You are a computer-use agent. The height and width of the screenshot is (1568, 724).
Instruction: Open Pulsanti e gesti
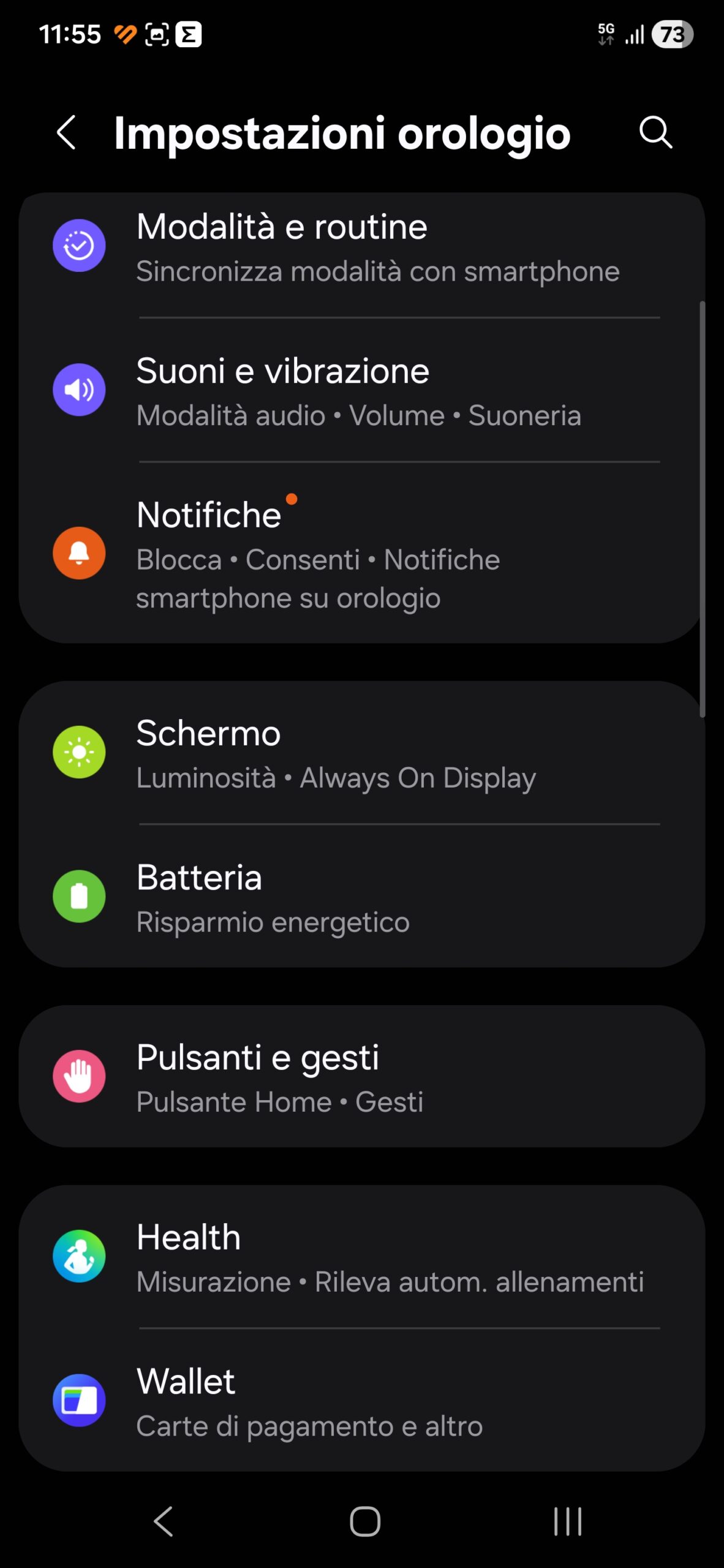(361, 1077)
